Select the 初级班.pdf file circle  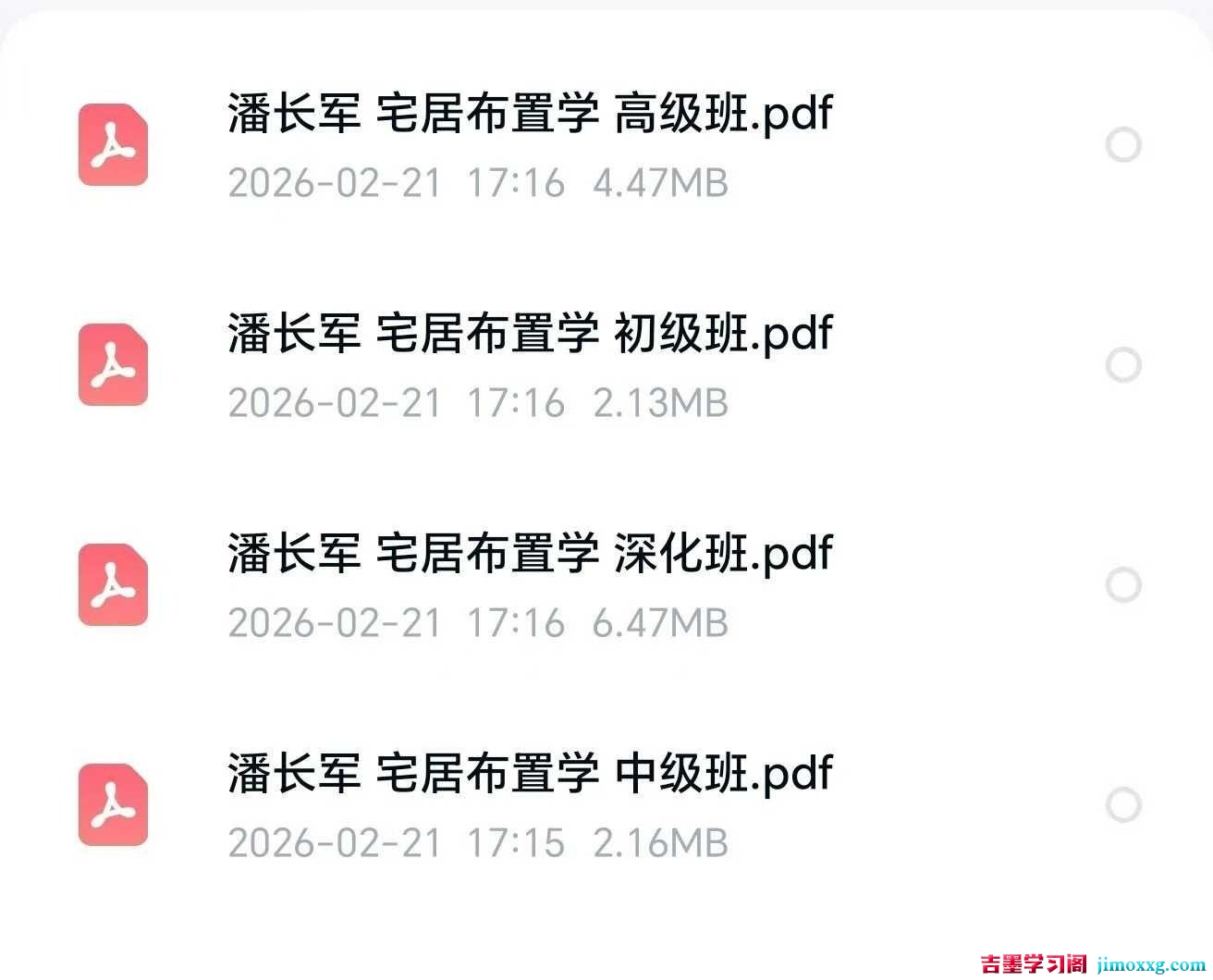point(1123,365)
